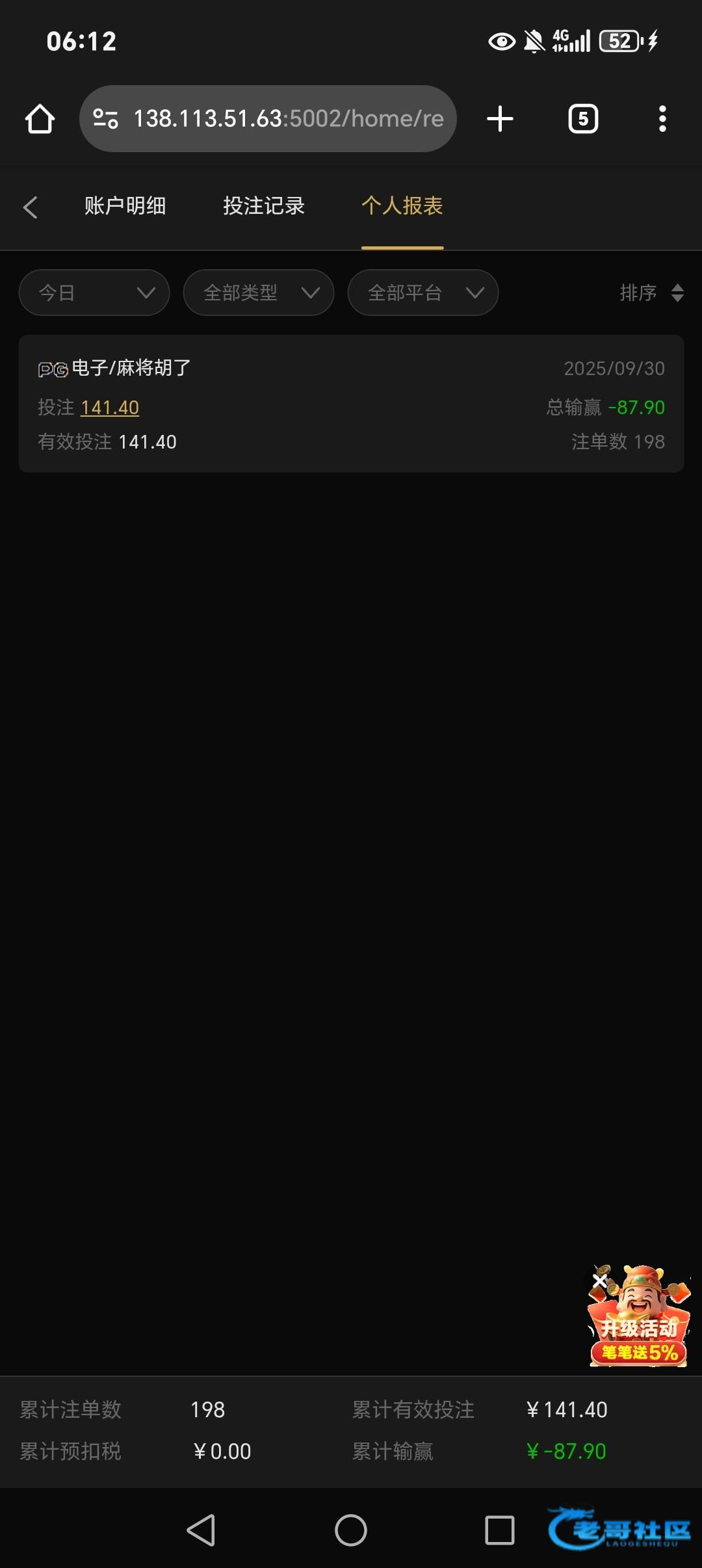Expand the 全部类型 dropdown
The height and width of the screenshot is (1568, 702).
click(259, 293)
